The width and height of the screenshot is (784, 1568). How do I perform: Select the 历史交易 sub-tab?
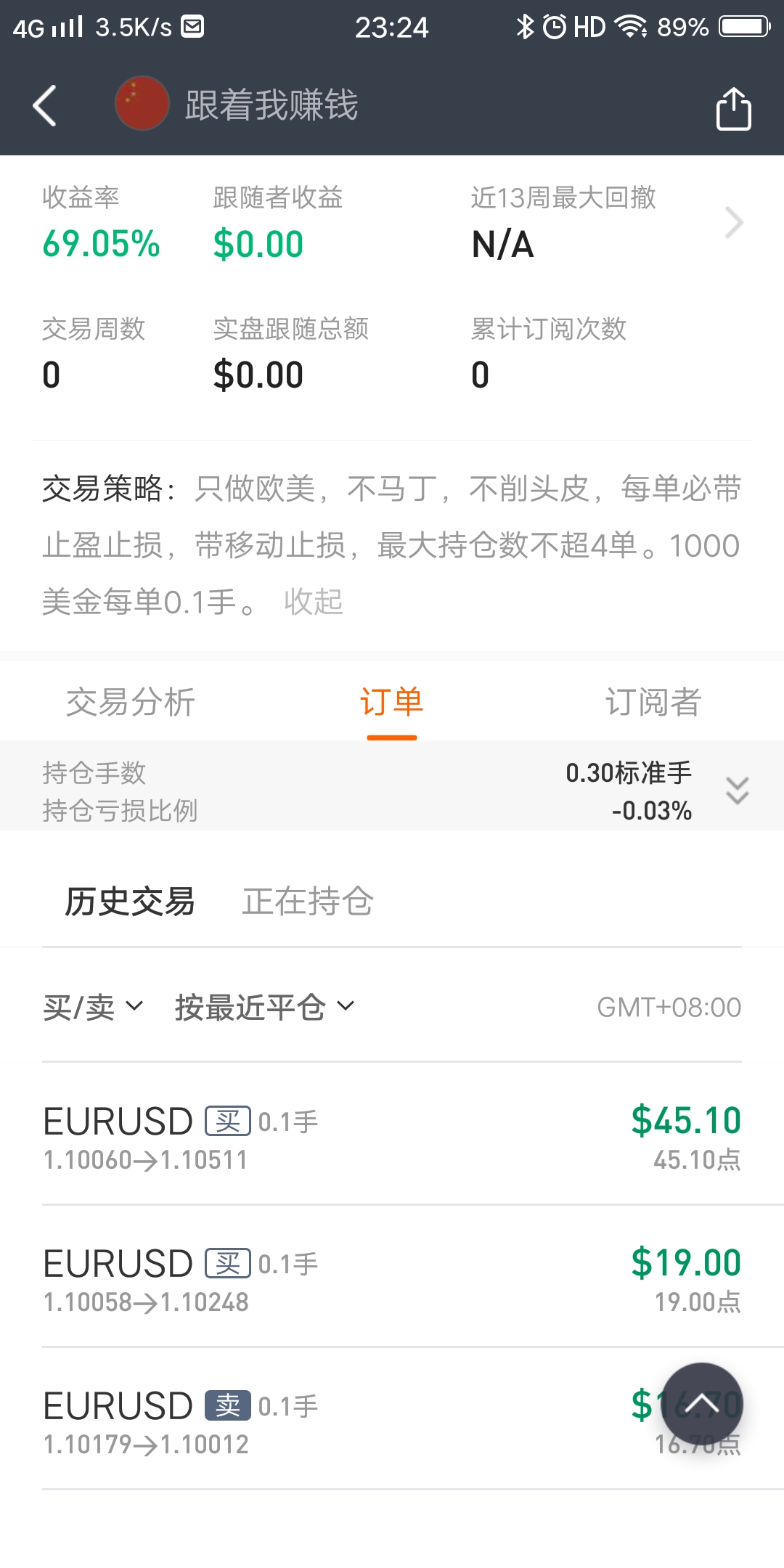tap(130, 902)
